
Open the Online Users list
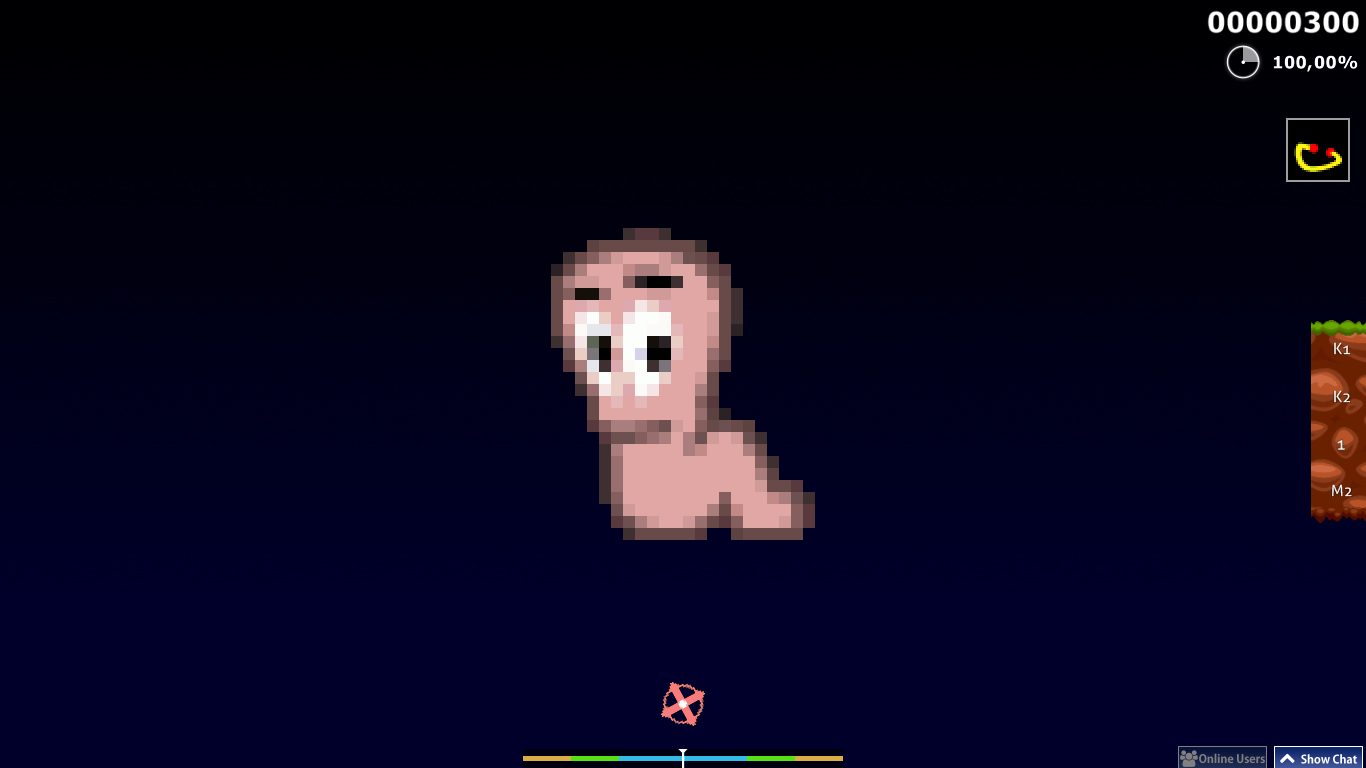coord(1222,758)
